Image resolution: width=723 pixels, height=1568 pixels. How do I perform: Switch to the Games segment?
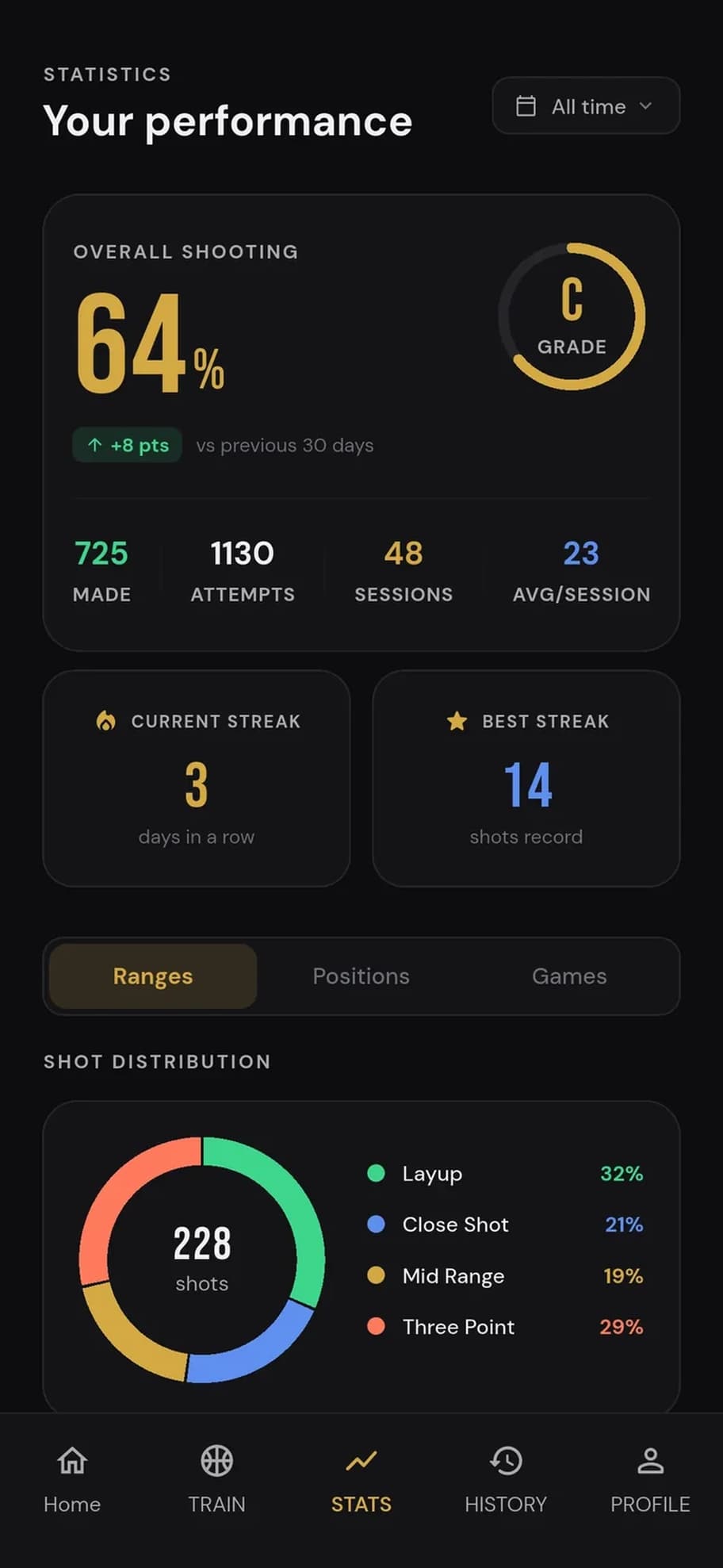pos(569,976)
